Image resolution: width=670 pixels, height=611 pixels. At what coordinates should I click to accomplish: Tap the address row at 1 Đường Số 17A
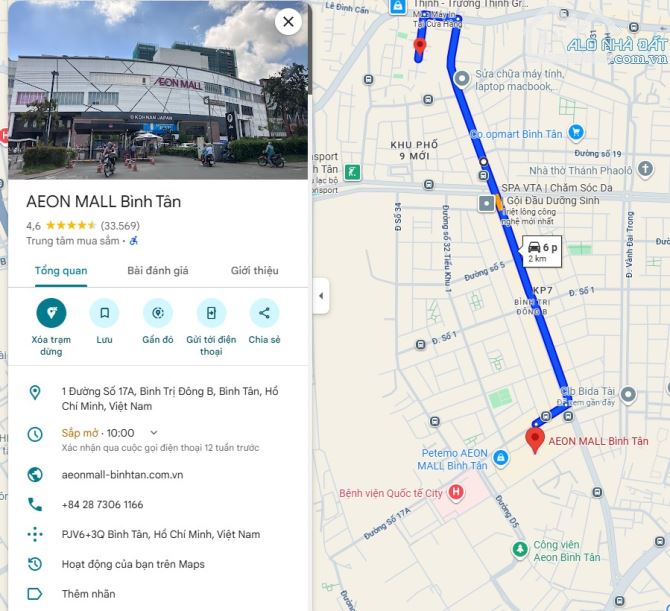[170, 398]
